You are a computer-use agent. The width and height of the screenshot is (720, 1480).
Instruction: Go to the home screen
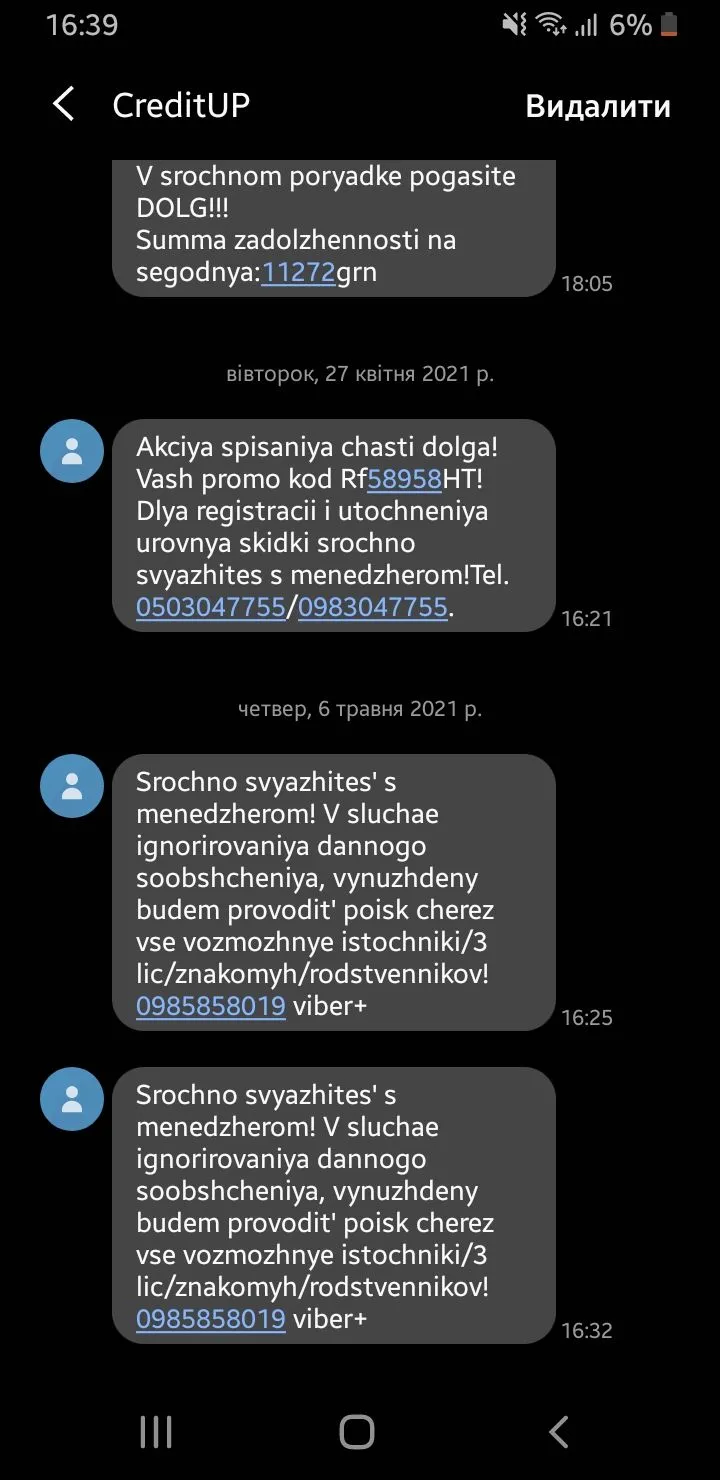point(357,1432)
